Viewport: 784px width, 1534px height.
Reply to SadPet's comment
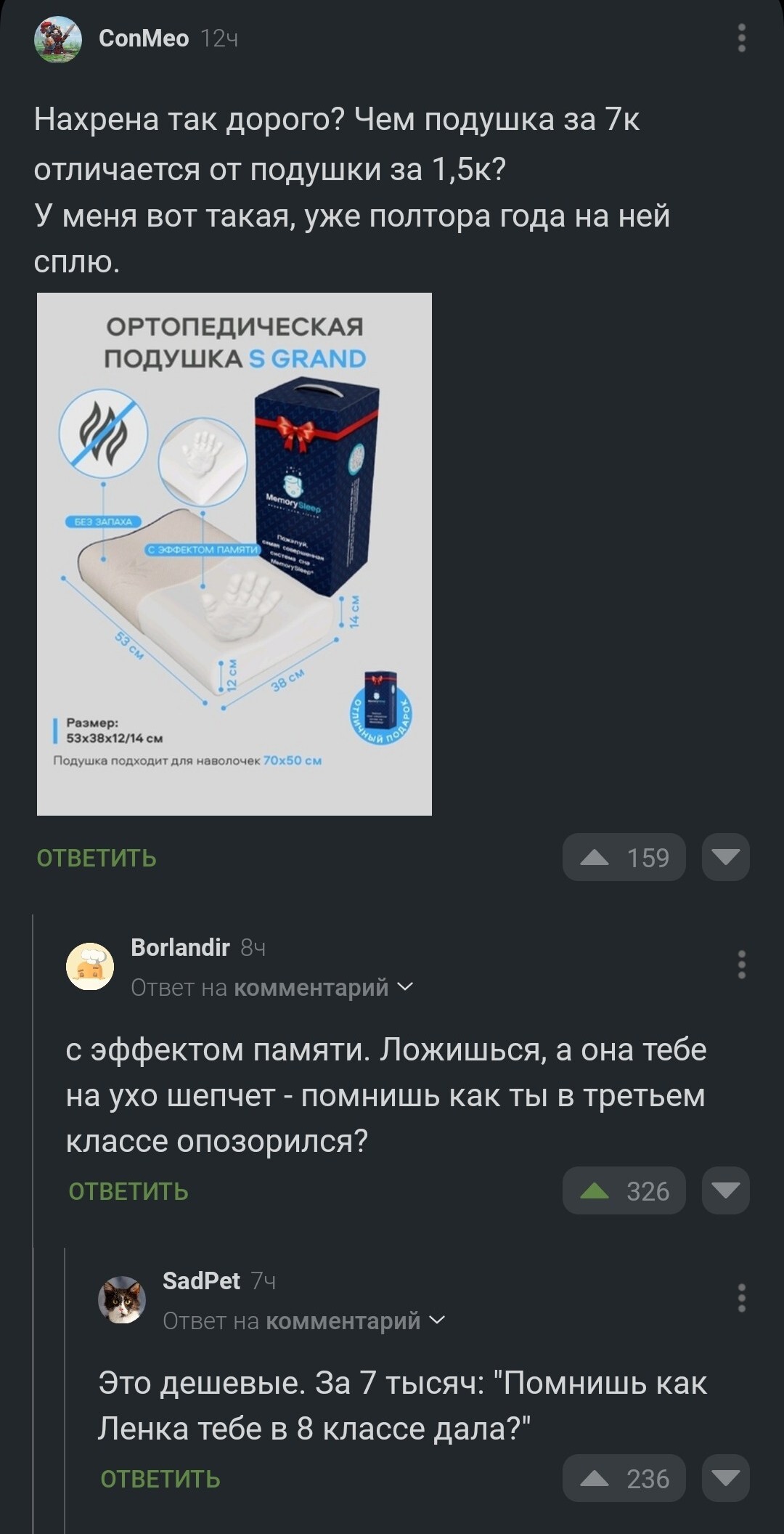[x=160, y=1479]
